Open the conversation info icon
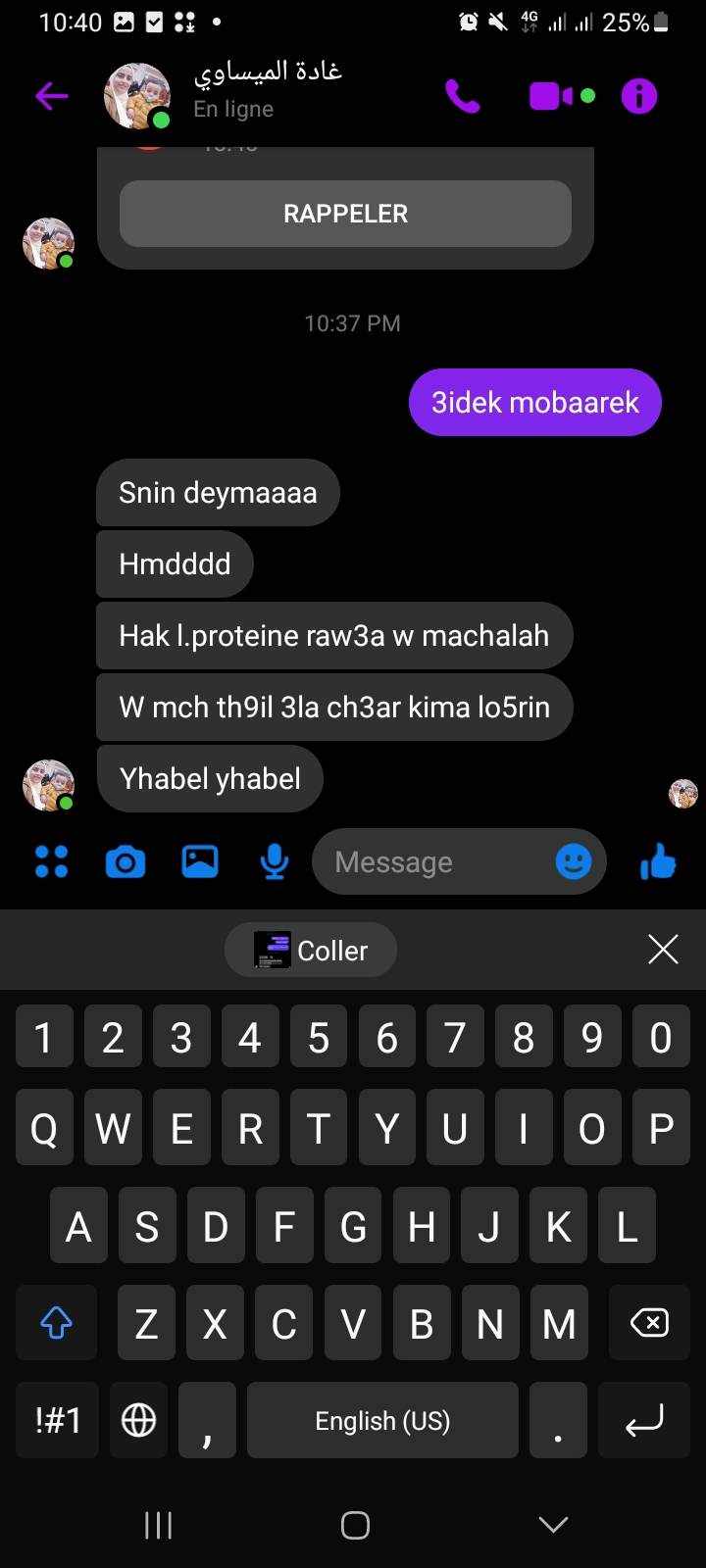Image resolution: width=706 pixels, height=1568 pixels. [639, 96]
